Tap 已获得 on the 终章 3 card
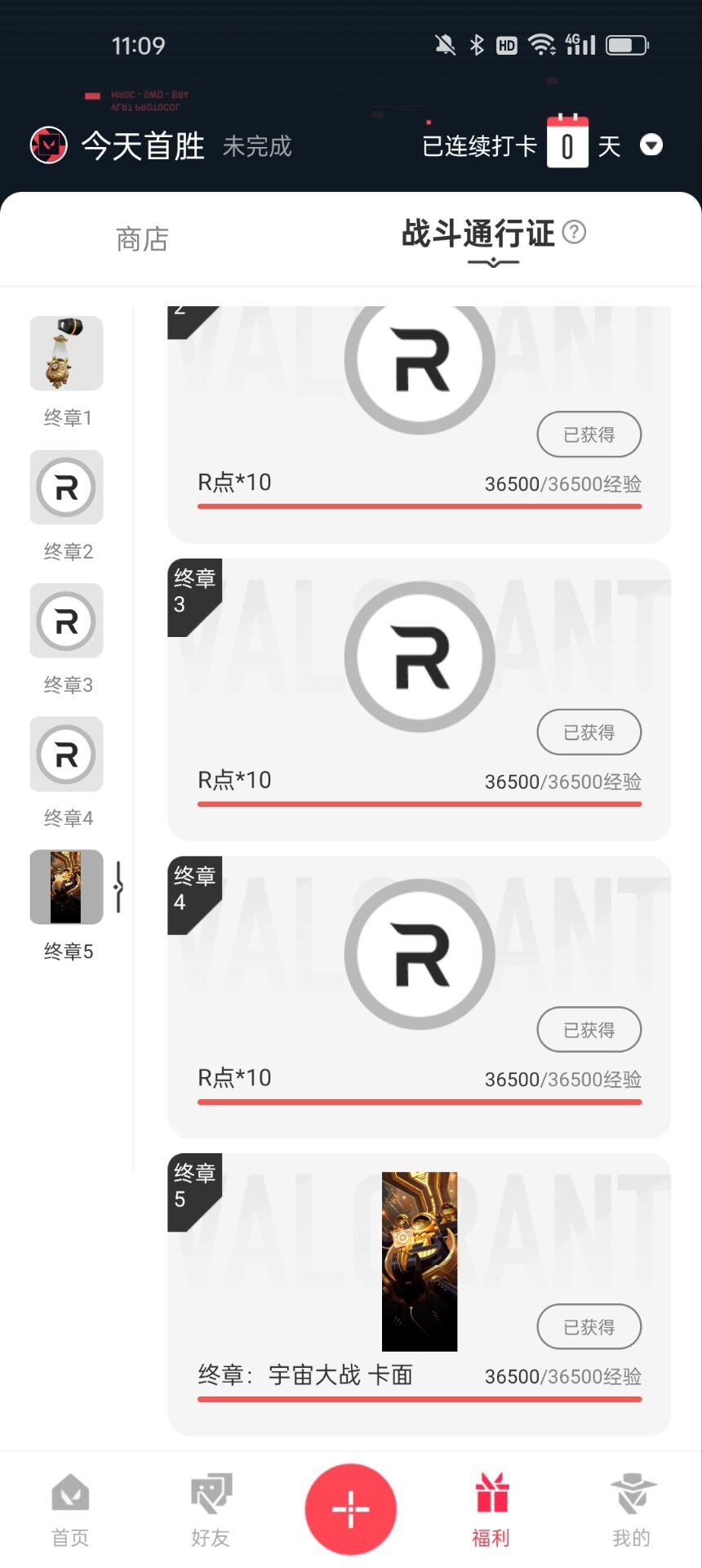702x1568 pixels. 589,733
